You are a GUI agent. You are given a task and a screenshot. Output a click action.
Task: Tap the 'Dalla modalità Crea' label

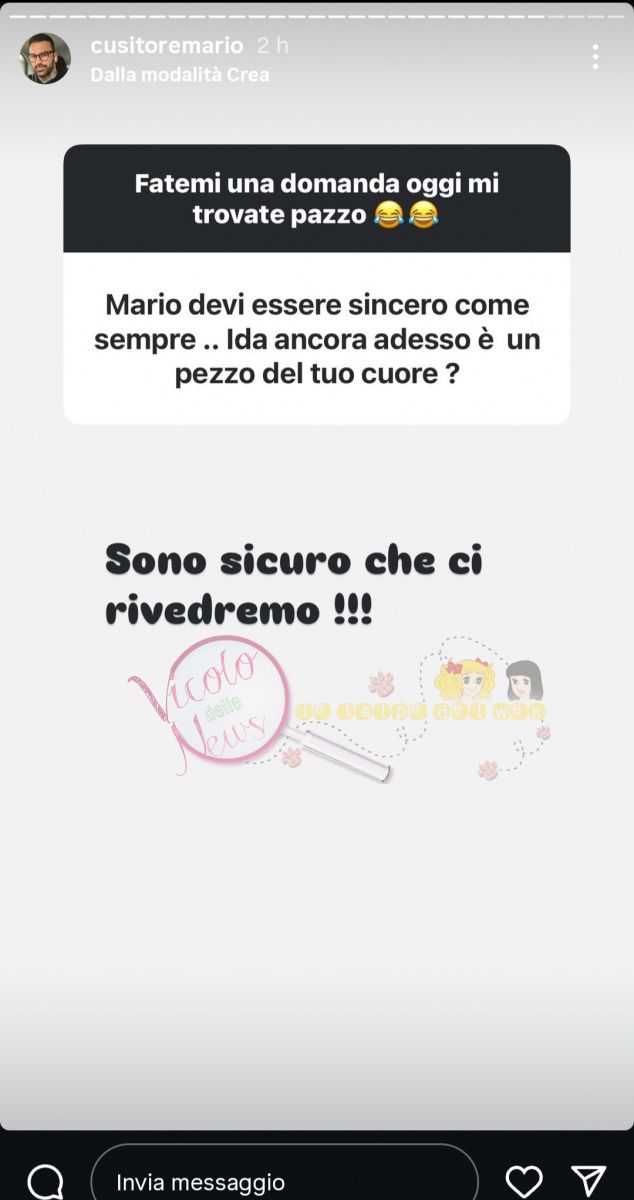tap(180, 75)
